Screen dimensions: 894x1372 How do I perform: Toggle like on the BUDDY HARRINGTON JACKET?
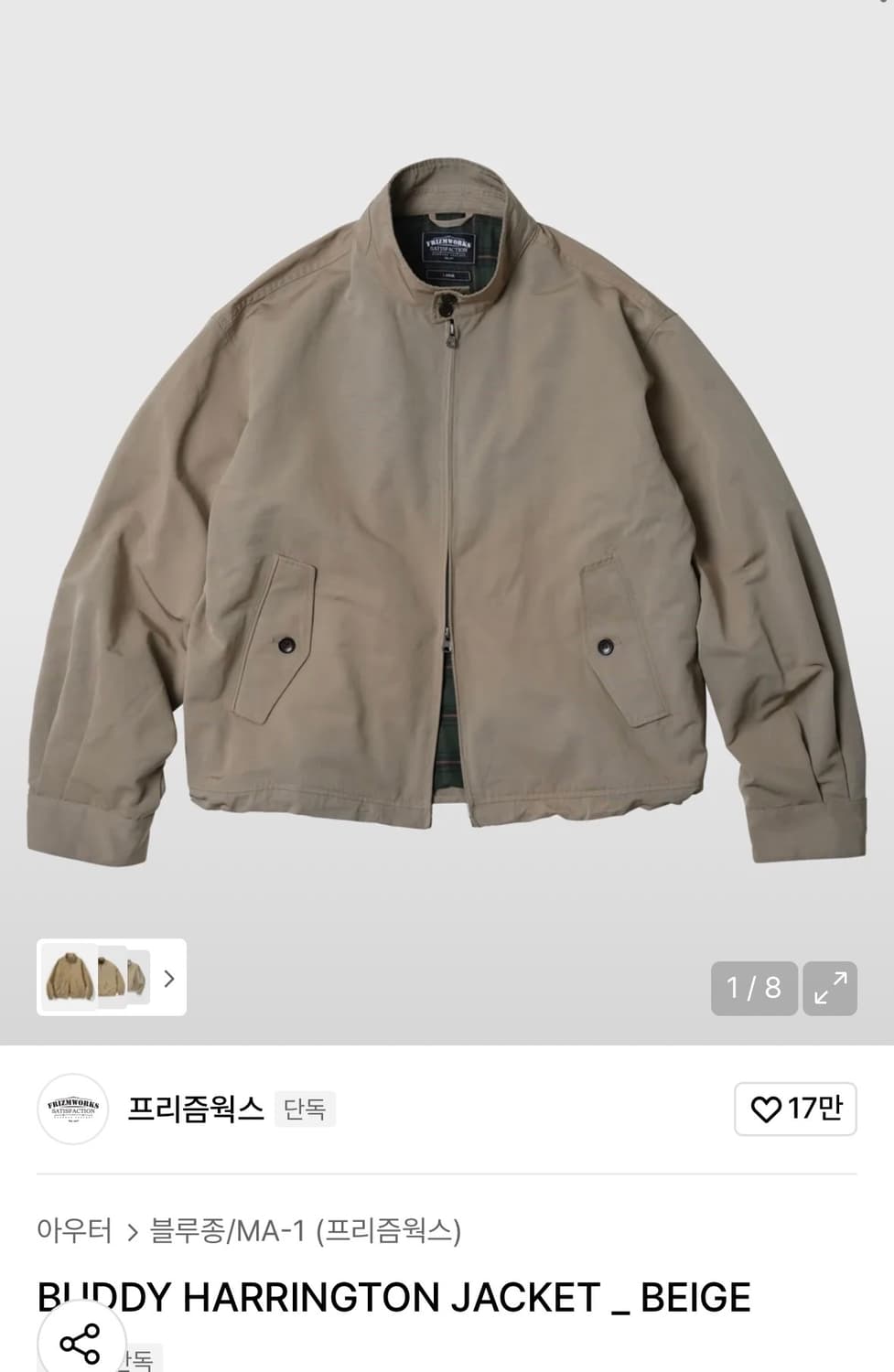(x=795, y=1109)
